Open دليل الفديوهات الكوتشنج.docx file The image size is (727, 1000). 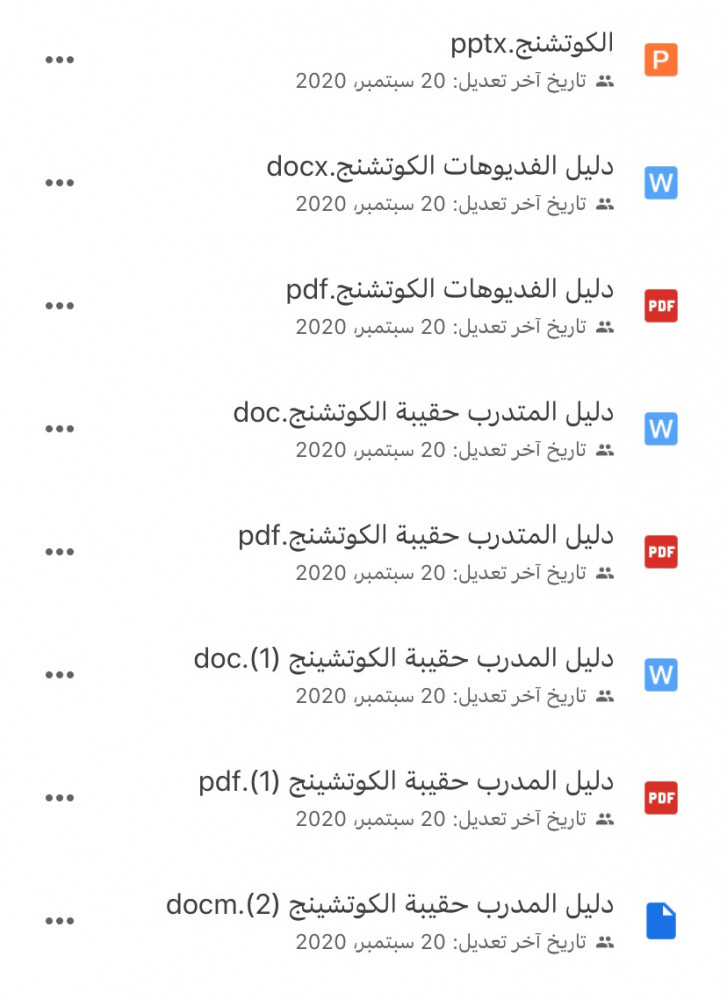tap(440, 166)
